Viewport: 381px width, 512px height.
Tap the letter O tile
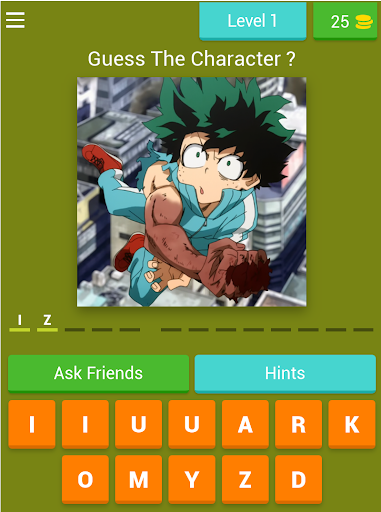[85, 479]
